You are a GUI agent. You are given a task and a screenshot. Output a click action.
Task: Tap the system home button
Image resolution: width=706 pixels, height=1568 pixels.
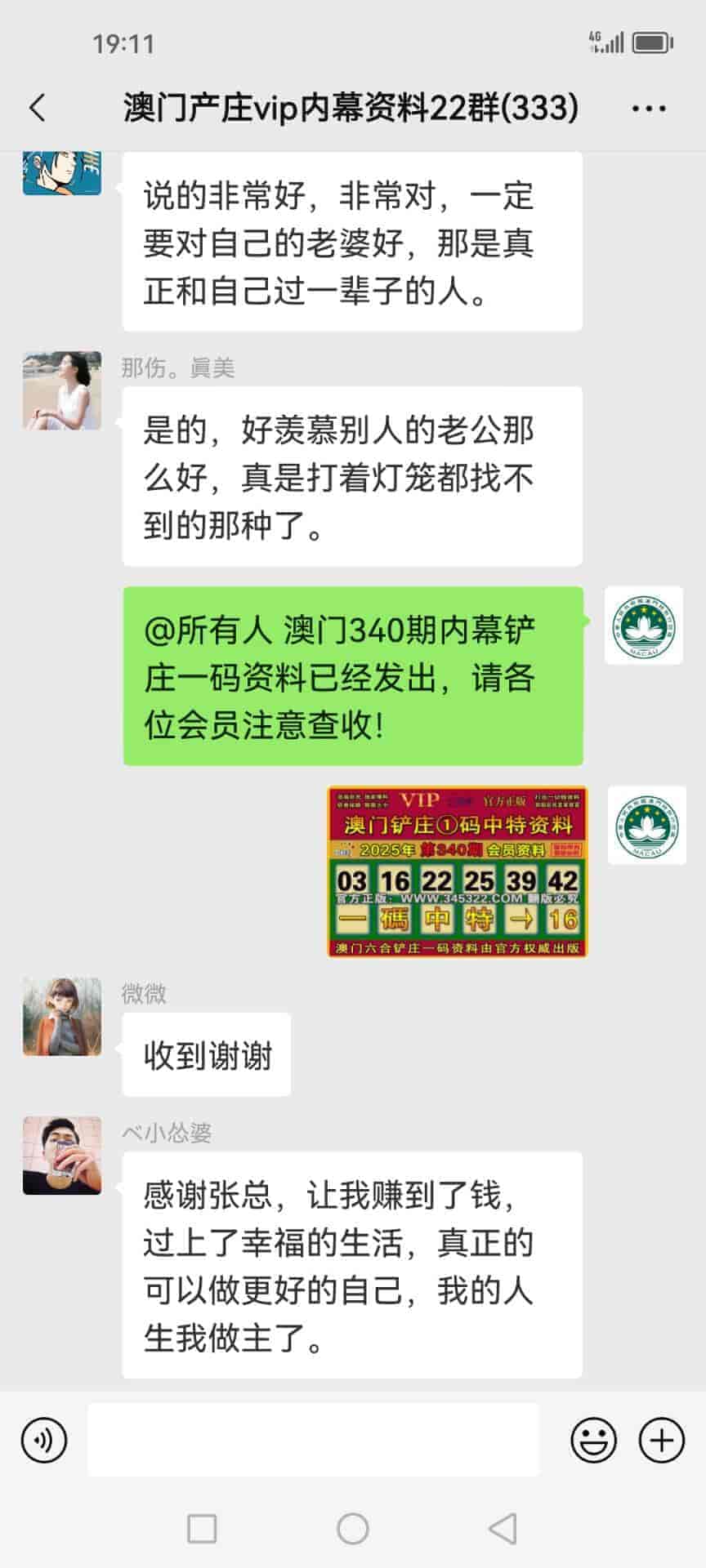coord(353,1528)
